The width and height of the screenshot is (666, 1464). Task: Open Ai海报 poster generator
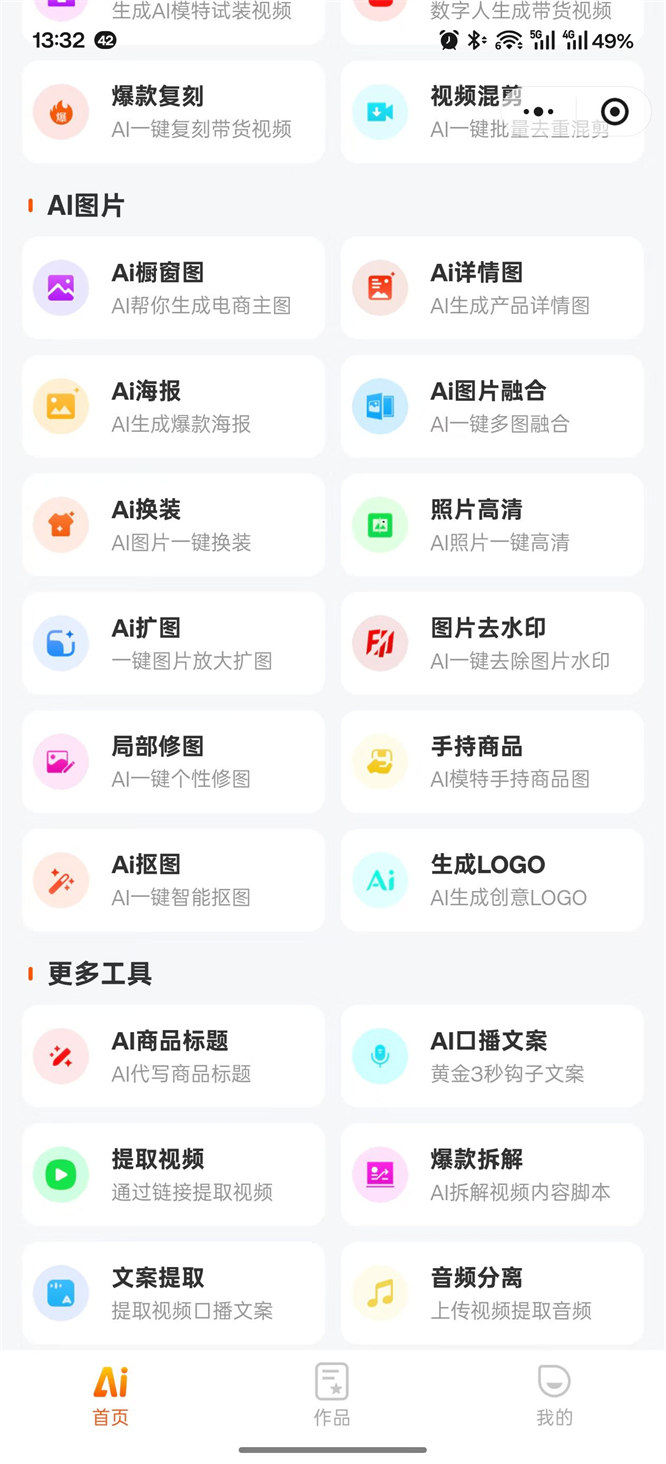point(173,406)
